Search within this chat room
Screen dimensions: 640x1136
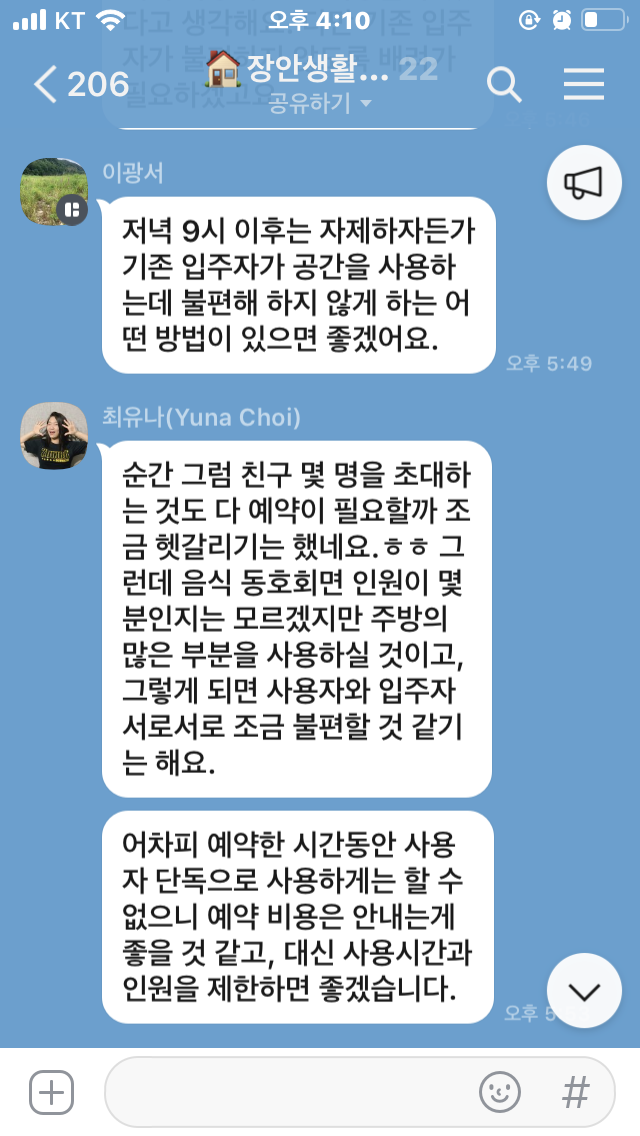coord(504,85)
